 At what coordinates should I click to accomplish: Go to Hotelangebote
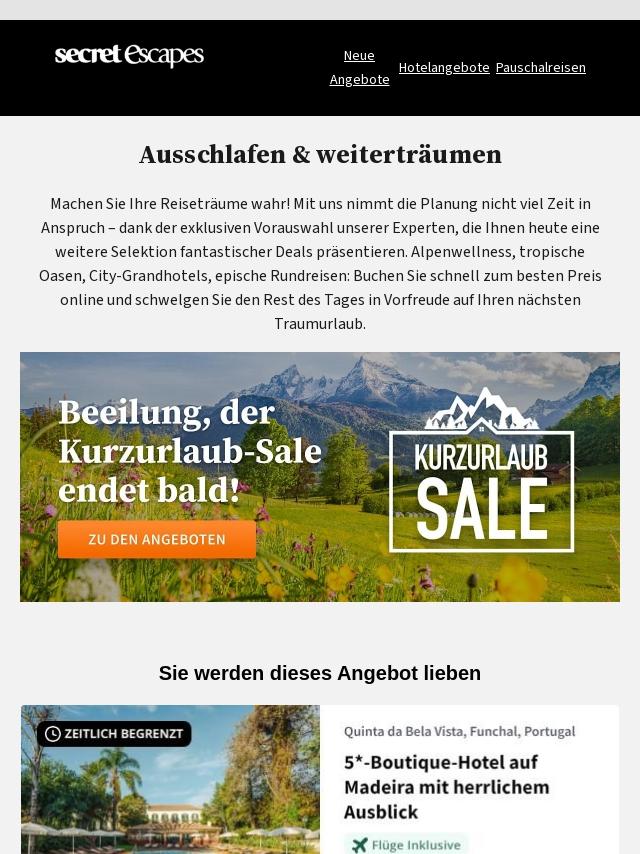[444, 67]
